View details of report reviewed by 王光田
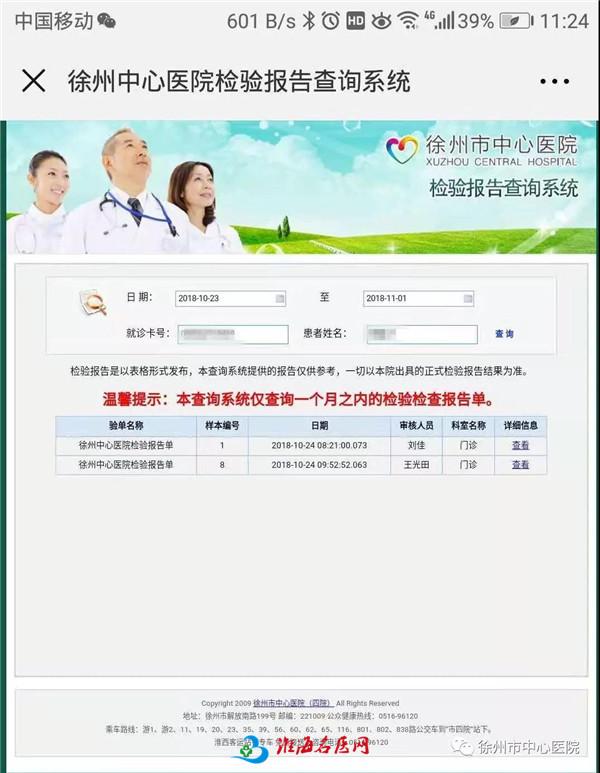600x773 pixels. point(520,464)
